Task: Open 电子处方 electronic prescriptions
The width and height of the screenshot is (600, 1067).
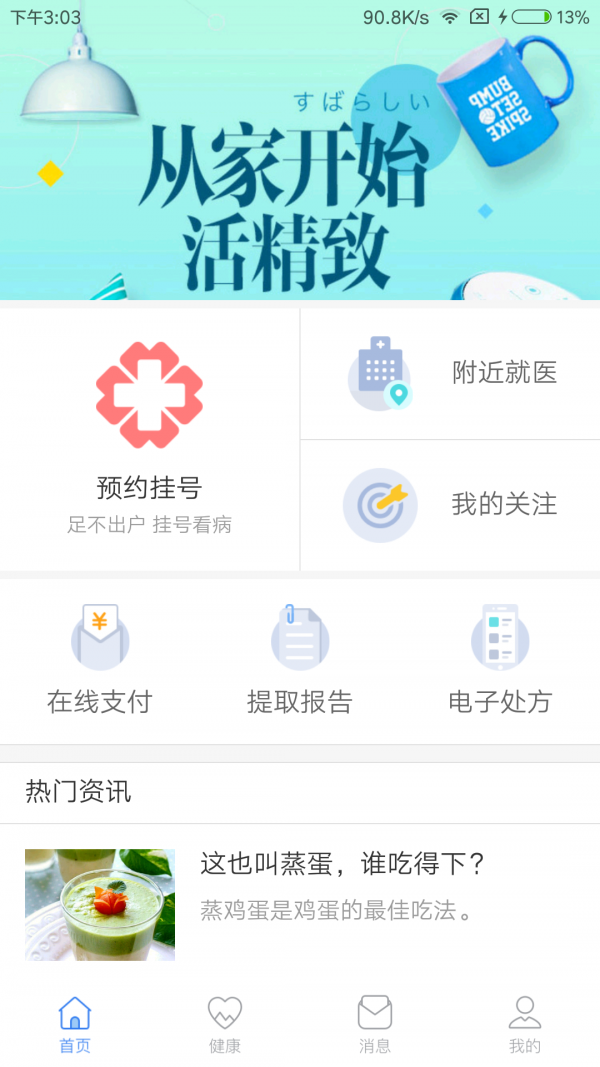Action: pyautogui.click(x=500, y=660)
